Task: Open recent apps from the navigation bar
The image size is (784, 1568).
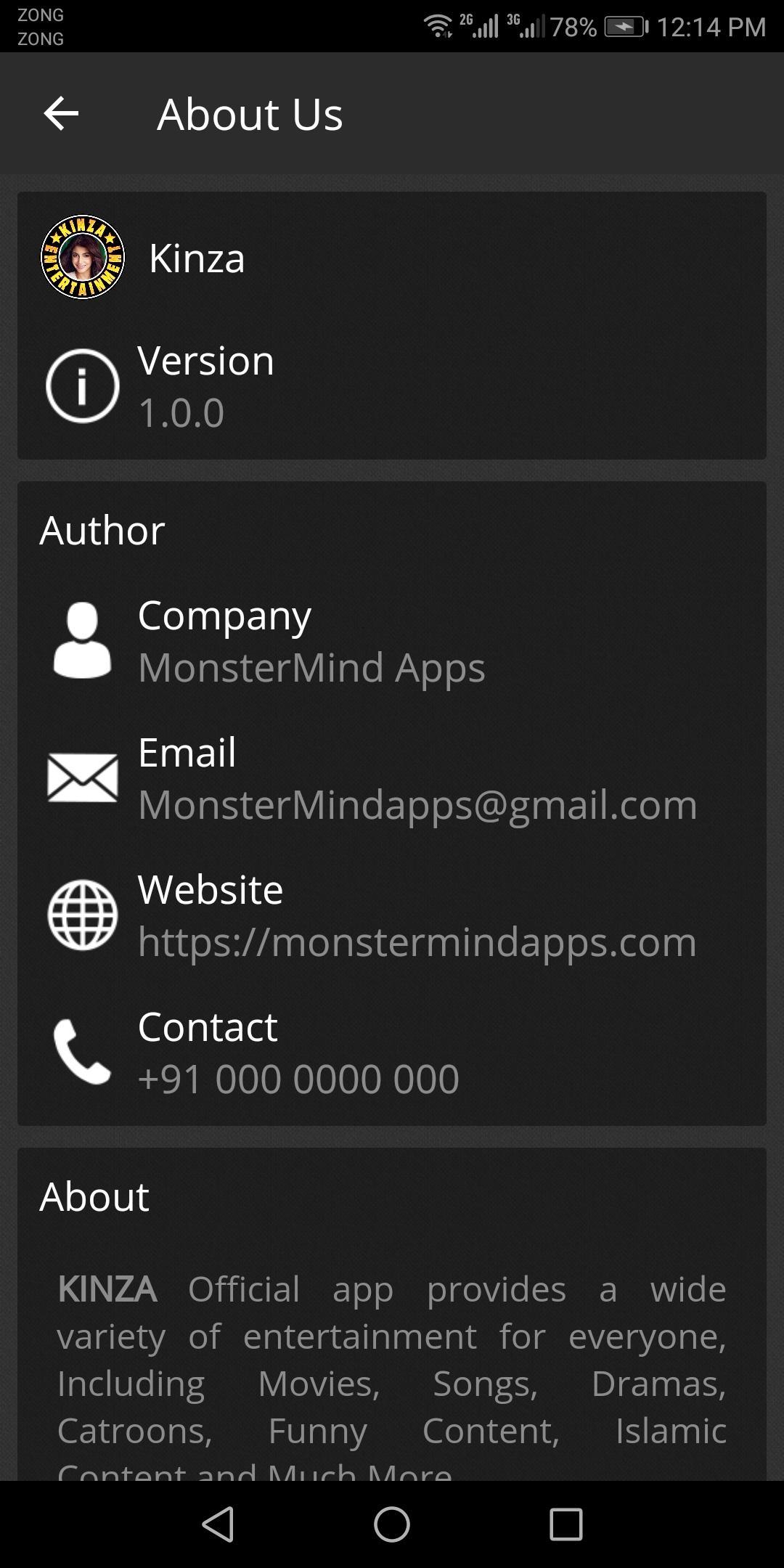Action: (565, 1524)
